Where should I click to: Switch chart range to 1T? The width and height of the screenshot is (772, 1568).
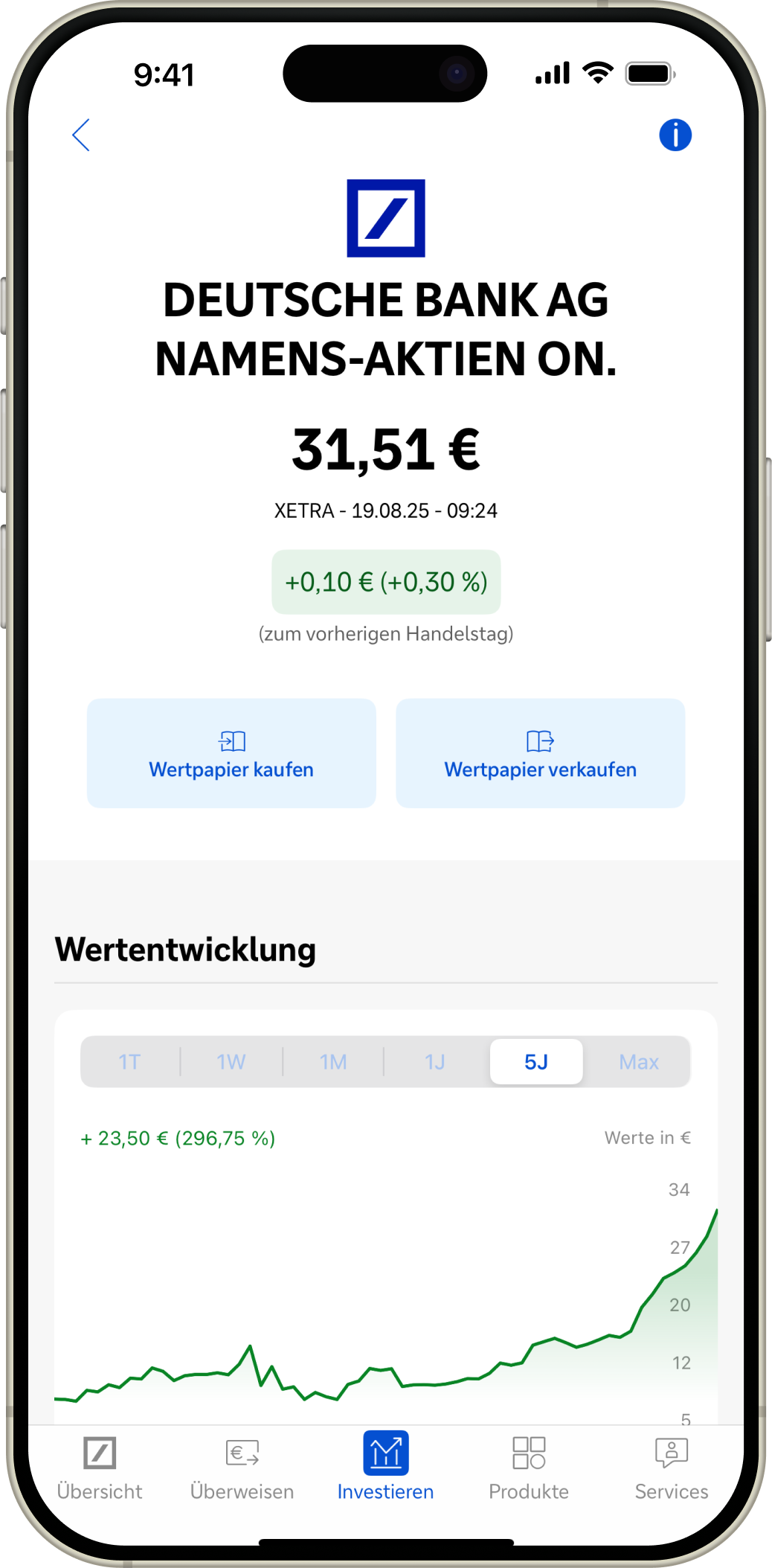[129, 1062]
